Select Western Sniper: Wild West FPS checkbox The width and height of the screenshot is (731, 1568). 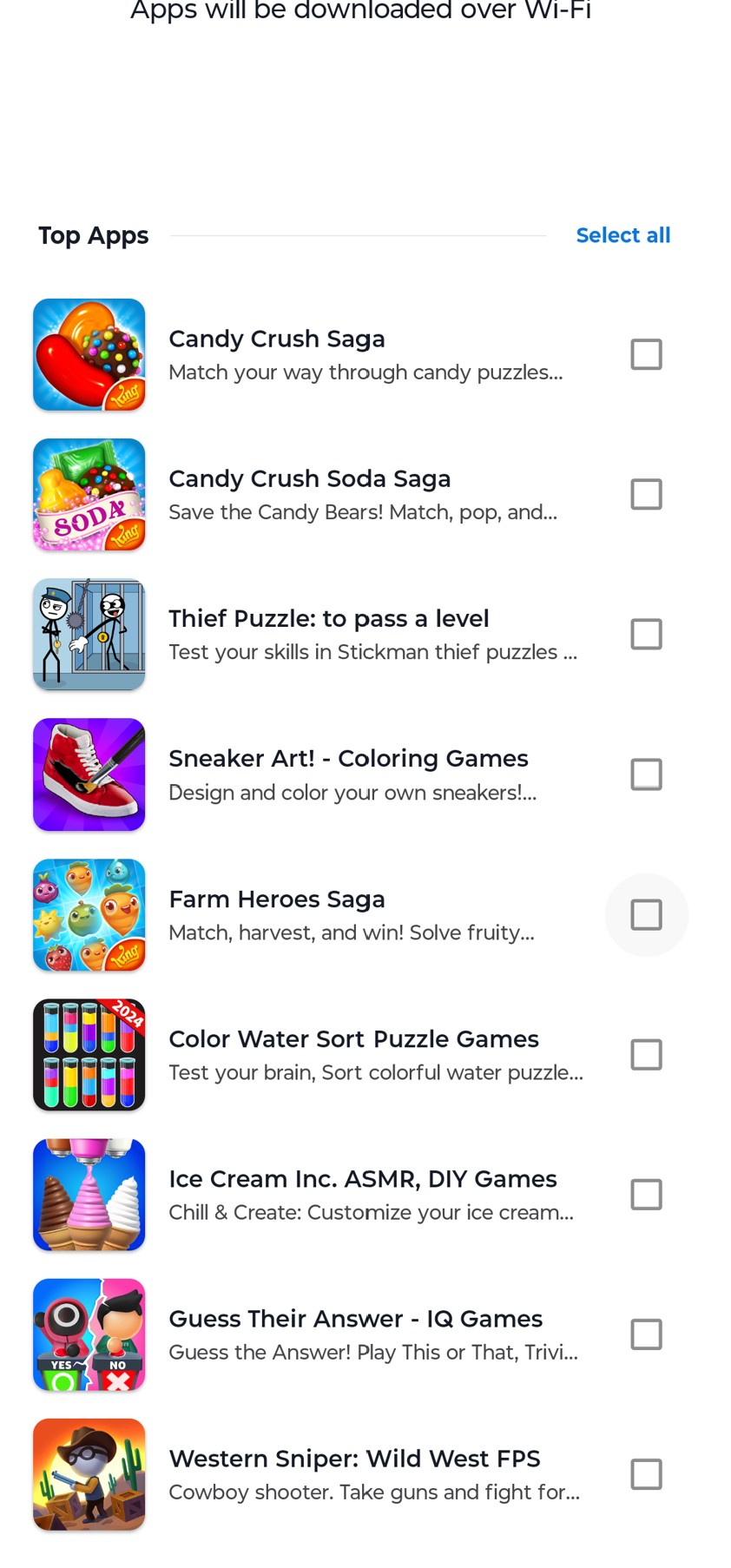point(646,1474)
